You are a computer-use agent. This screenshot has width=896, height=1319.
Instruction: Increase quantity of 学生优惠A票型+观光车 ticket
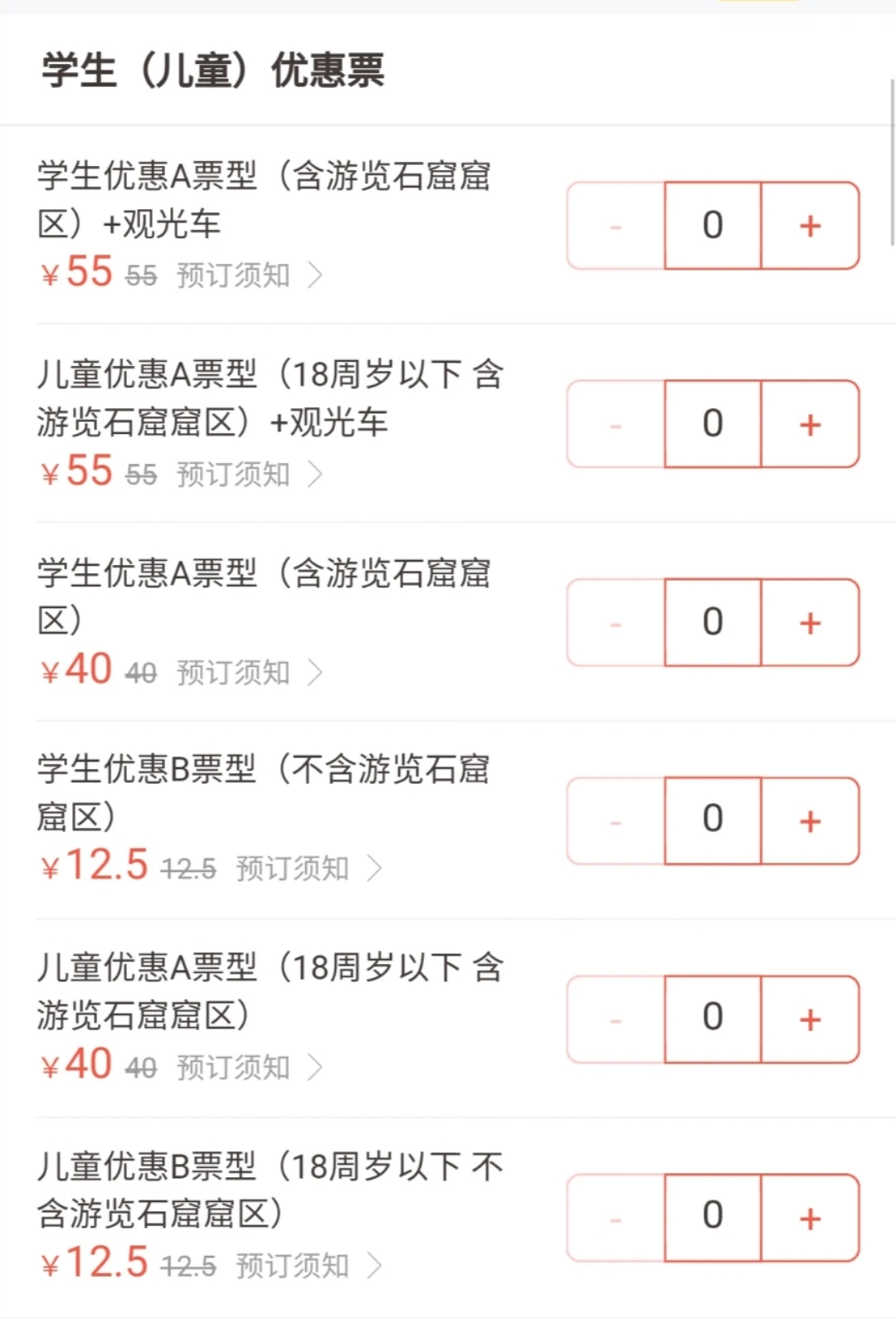coord(809,225)
